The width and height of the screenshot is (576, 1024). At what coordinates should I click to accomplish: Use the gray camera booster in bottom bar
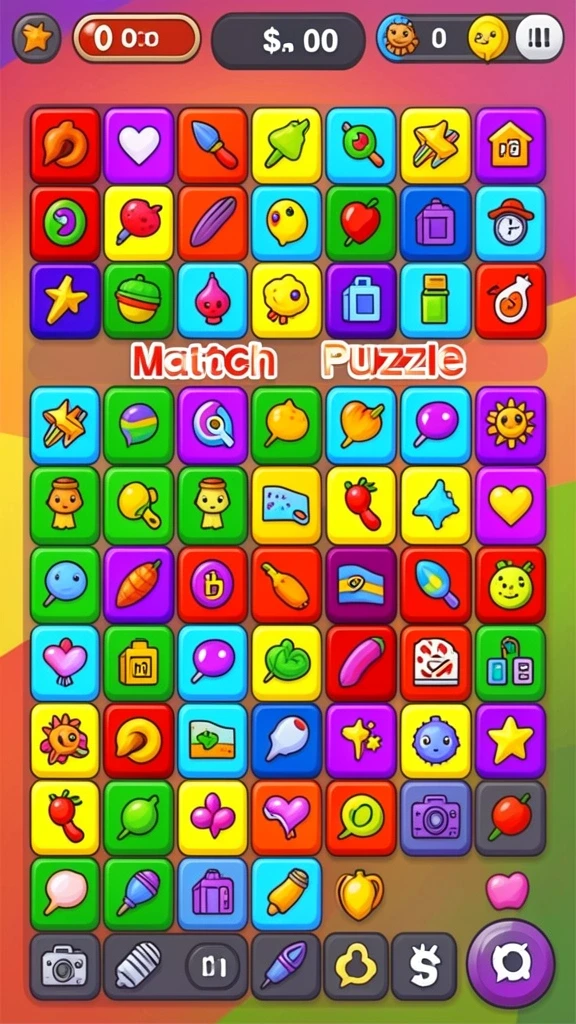click(x=65, y=966)
